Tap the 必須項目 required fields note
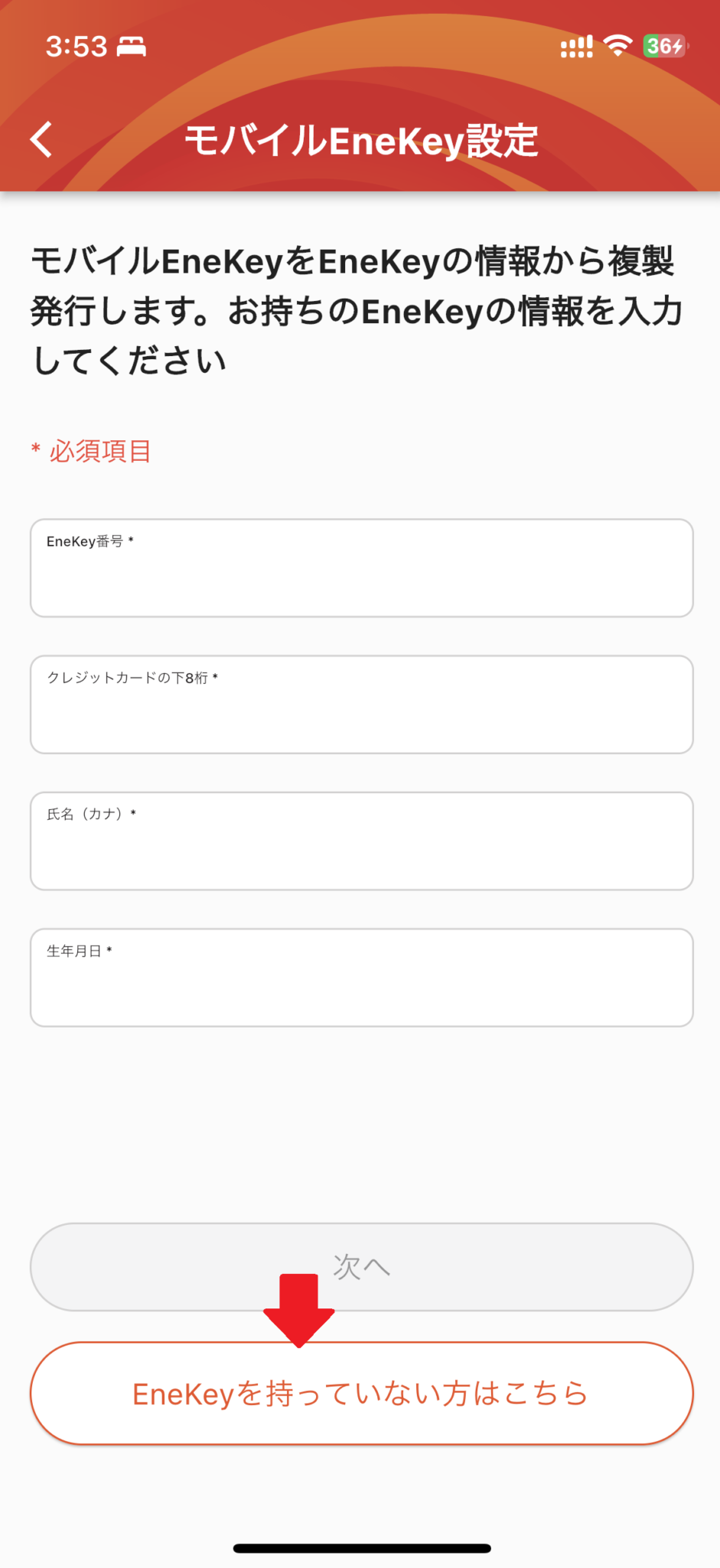Viewport: 720px width, 1568px height. (x=90, y=452)
